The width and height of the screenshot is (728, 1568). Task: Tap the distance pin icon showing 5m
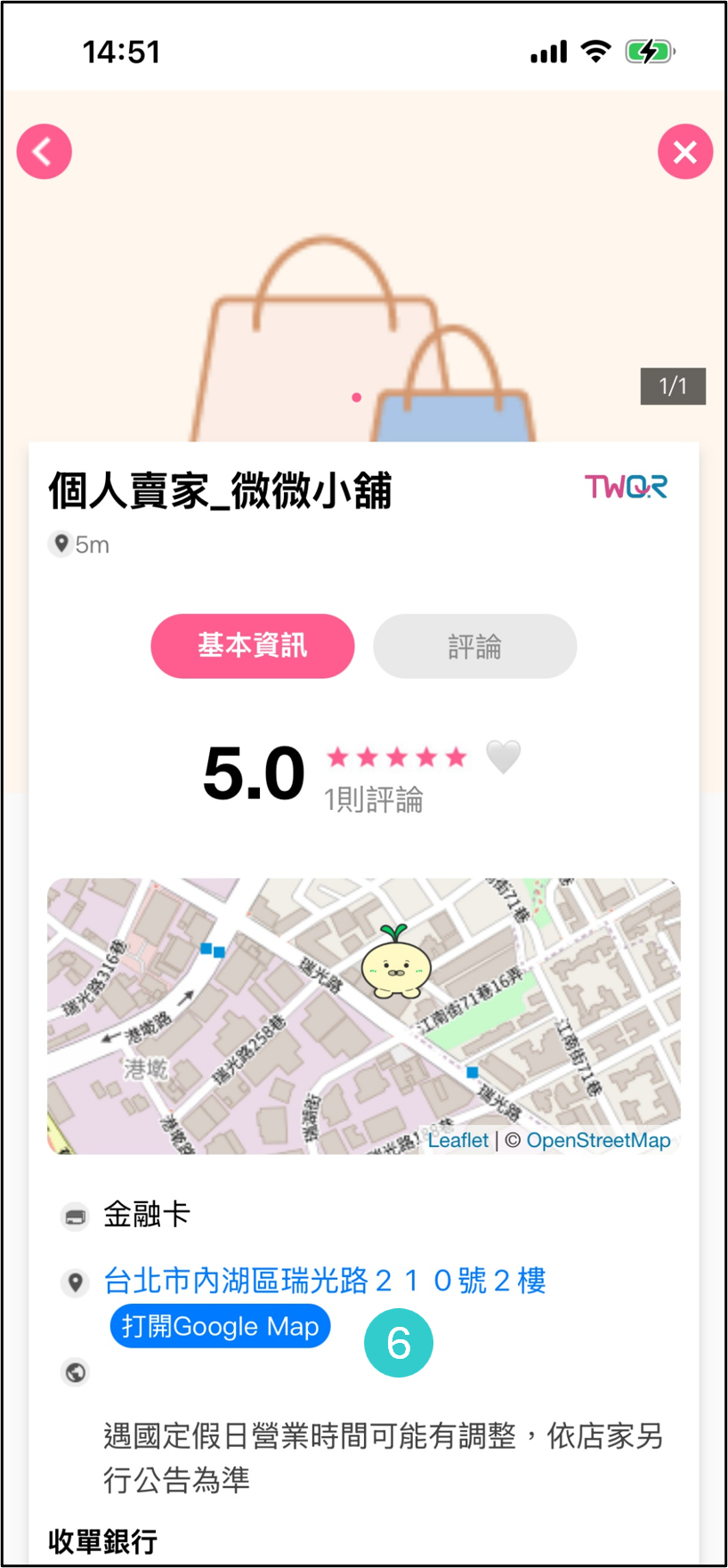click(60, 544)
